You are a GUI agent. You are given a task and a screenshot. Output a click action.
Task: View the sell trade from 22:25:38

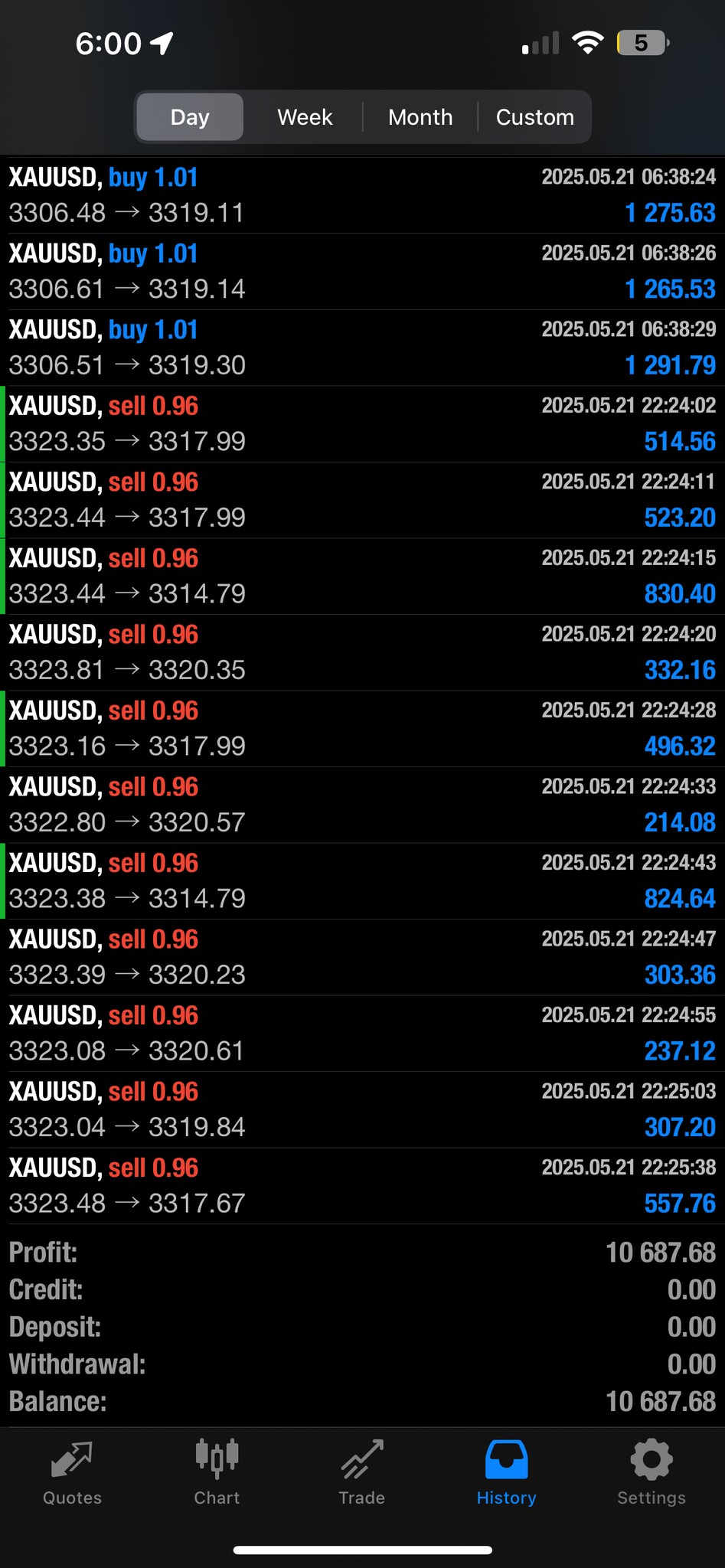tap(362, 1186)
